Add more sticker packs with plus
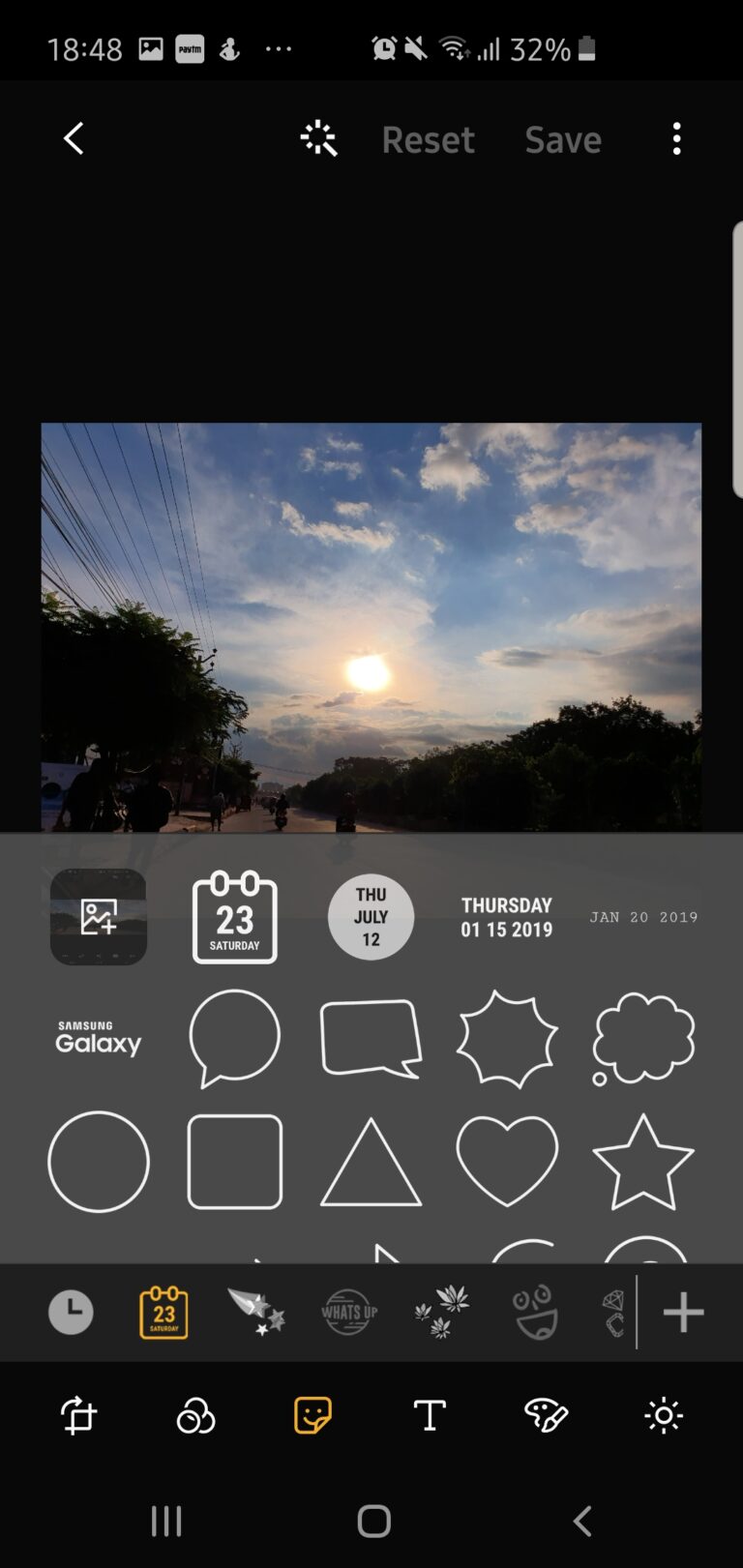The height and width of the screenshot is (1568, 743). click(x=683, y=1313)
